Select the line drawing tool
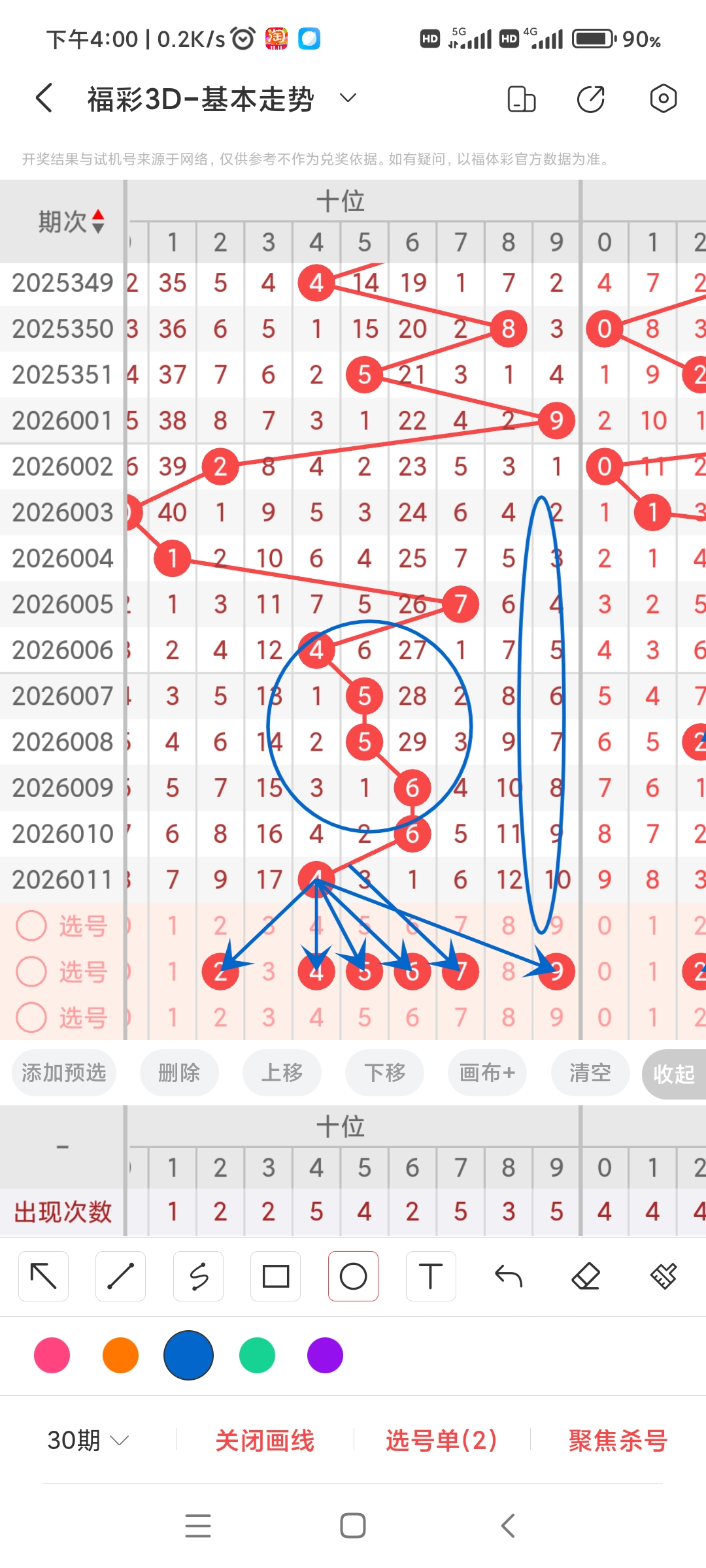This screenshot has height=1568, width=706. [x=120, y=1275]
